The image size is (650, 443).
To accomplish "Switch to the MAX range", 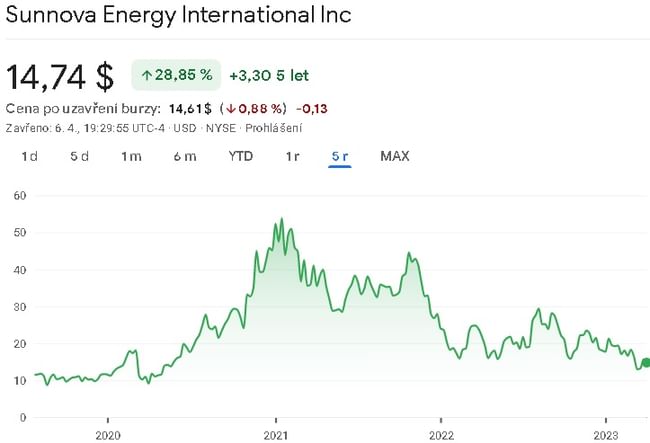I will (x=394, y=156).
